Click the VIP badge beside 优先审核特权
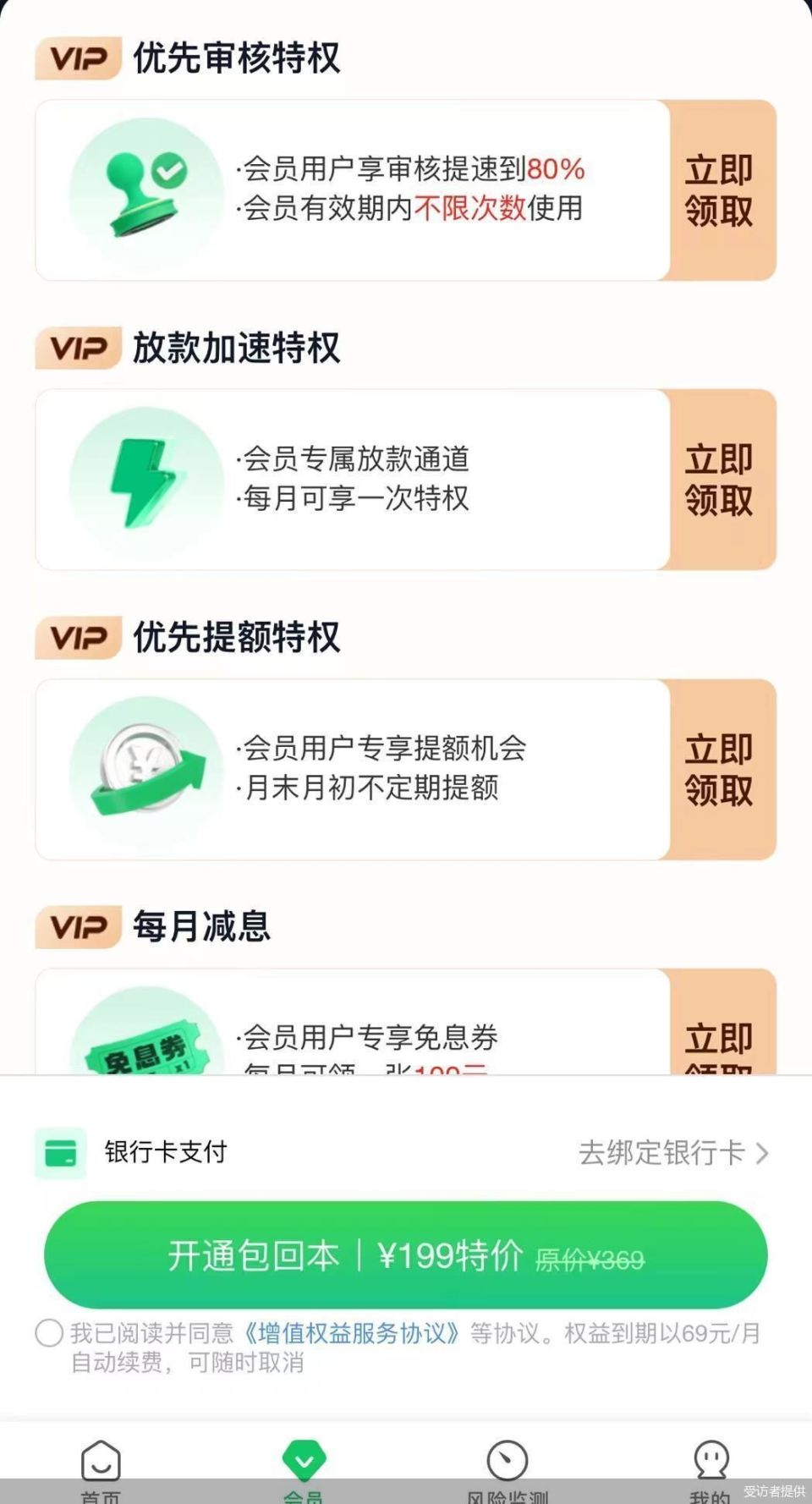This screenshot has width=812, height=1504. (77, 59)
